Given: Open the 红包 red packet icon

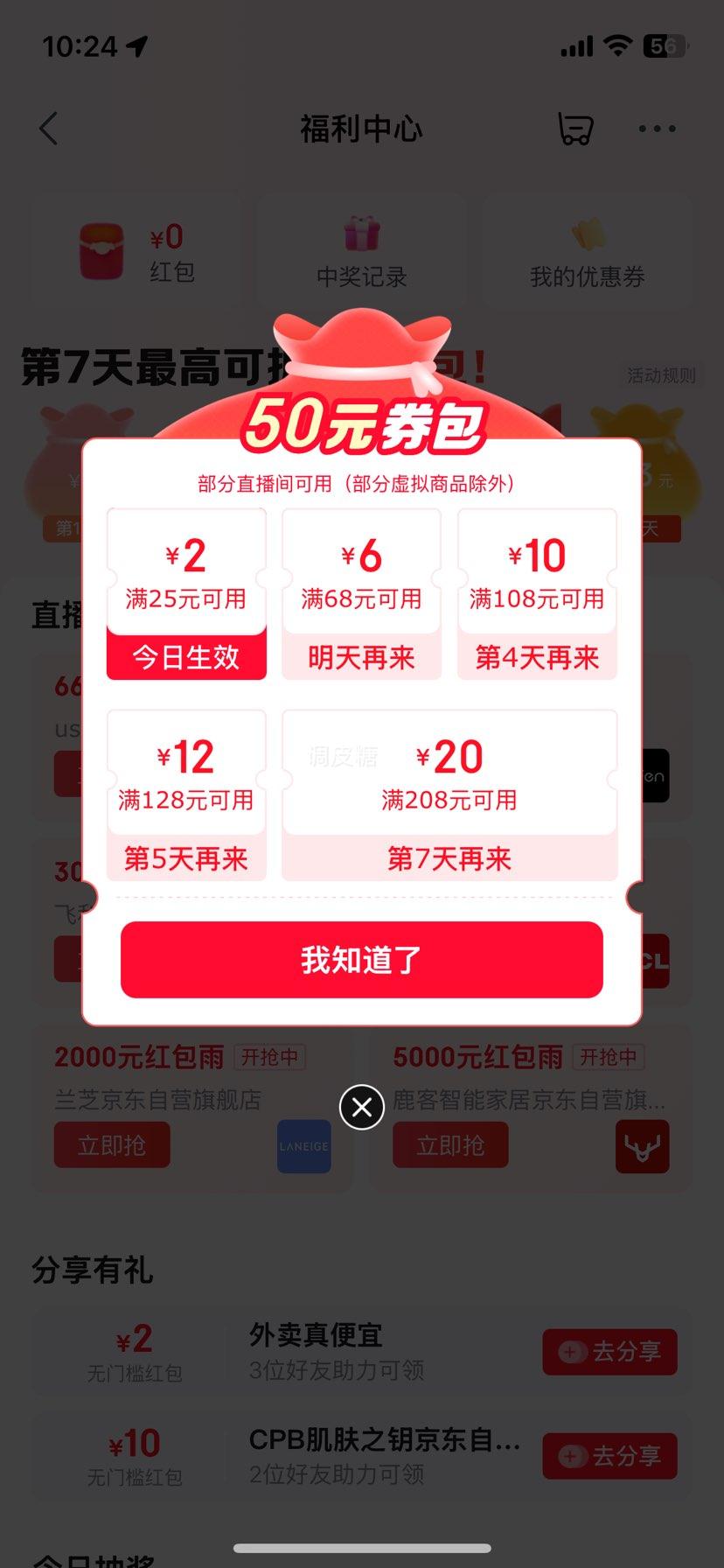Looking at the screenshot, I should (x=102, y=248).
